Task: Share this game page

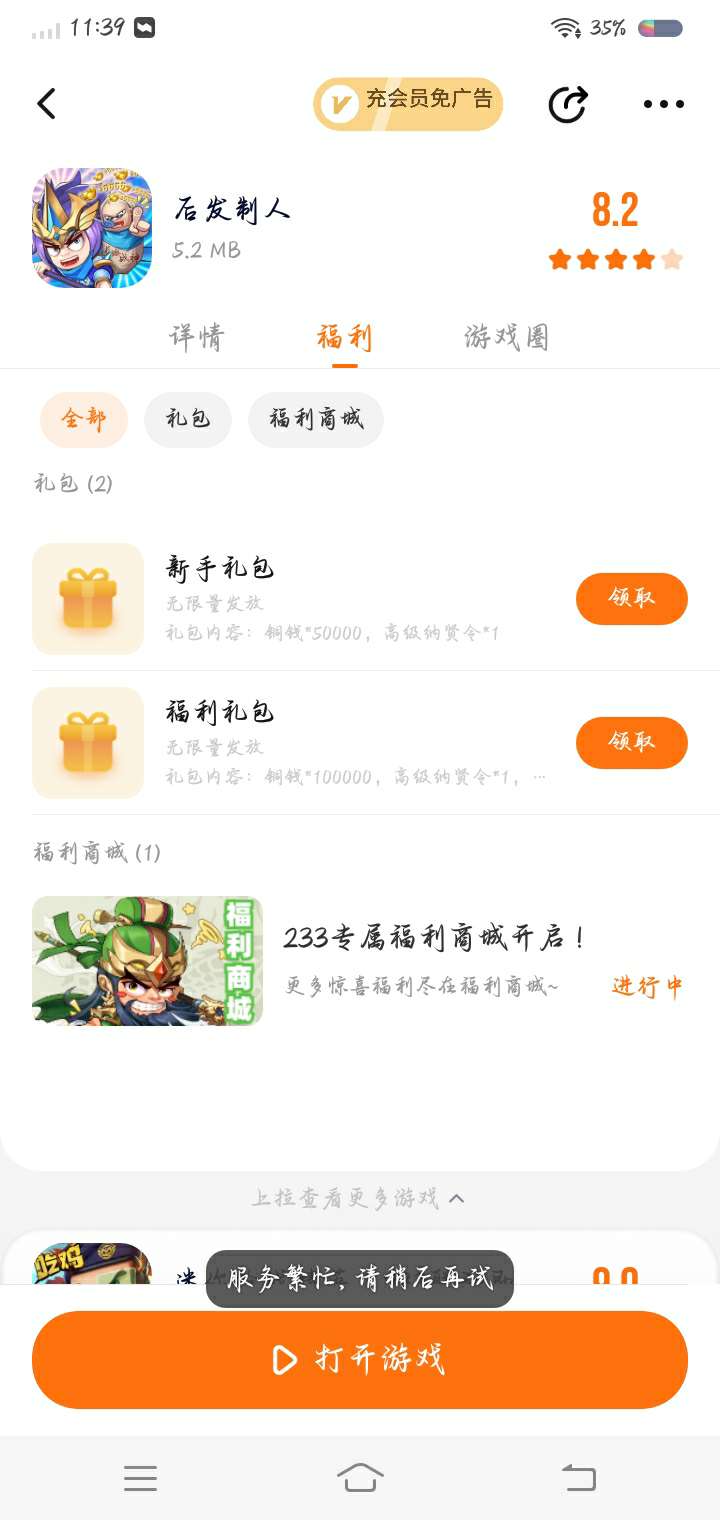Action: coord(567,104)
